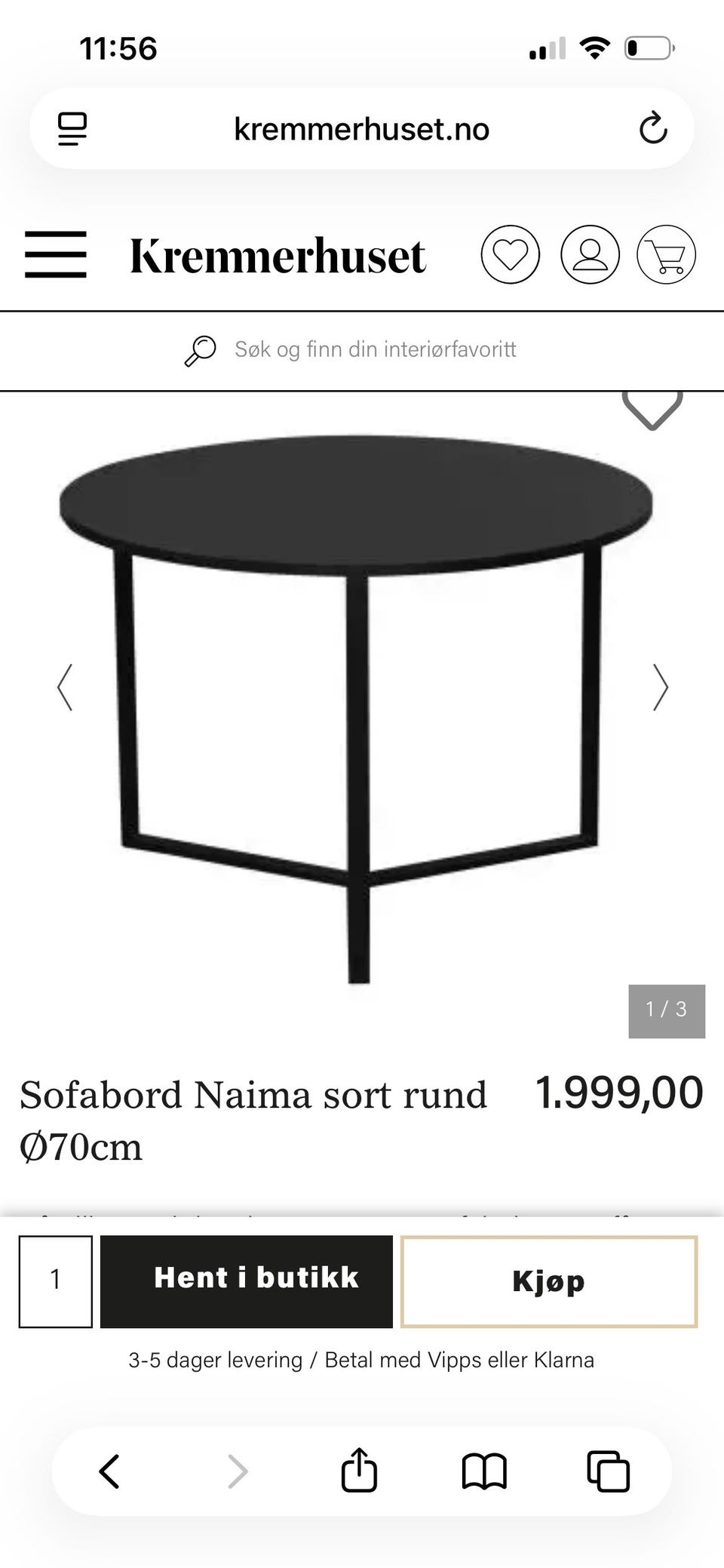This screenshot has height=1568, width=724.
Task: Open the user account icon
Action: (590, 254)
